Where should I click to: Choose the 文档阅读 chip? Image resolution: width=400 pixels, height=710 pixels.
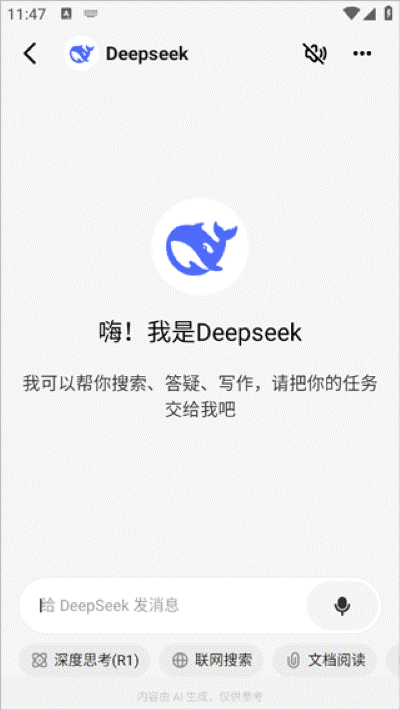click(325, 660)
